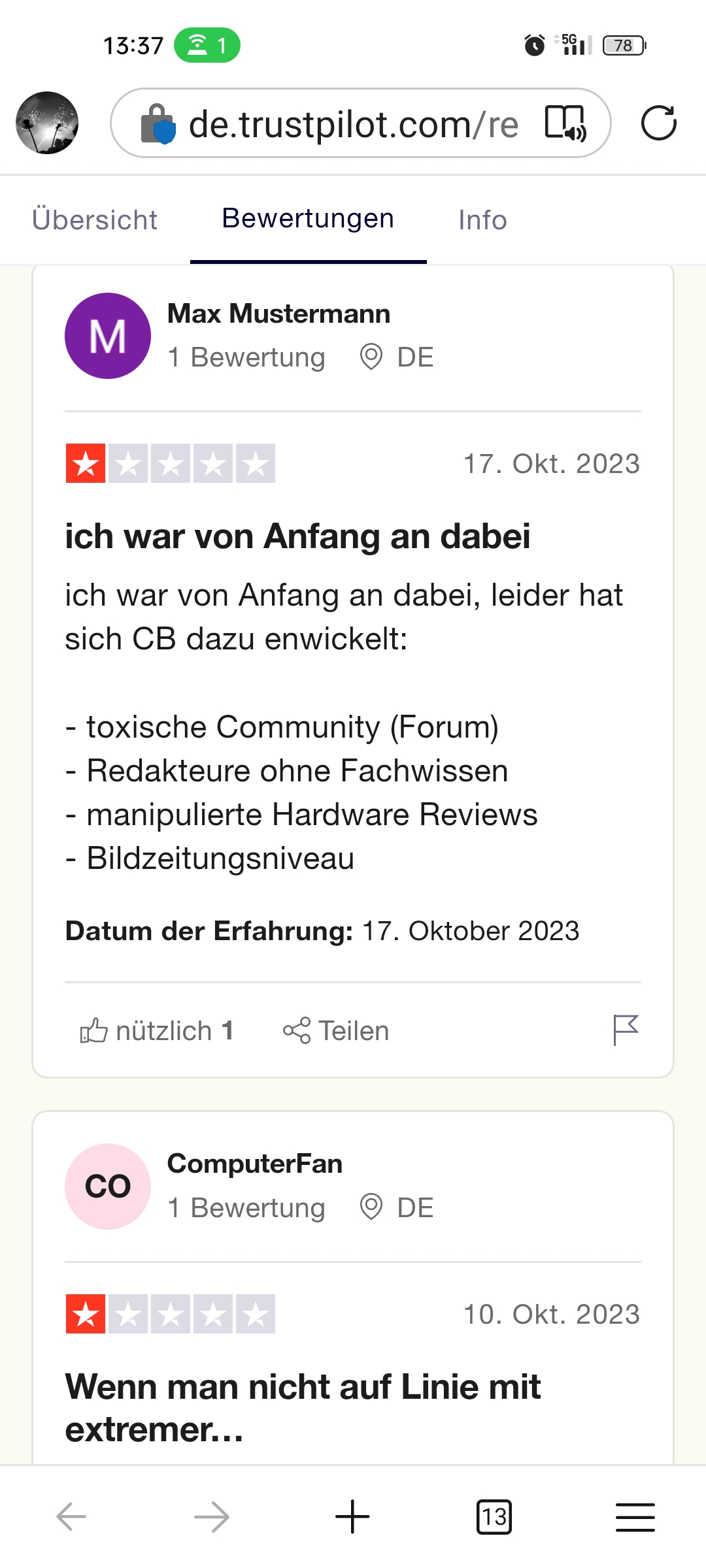Tap the browser profile avatar

47,123
